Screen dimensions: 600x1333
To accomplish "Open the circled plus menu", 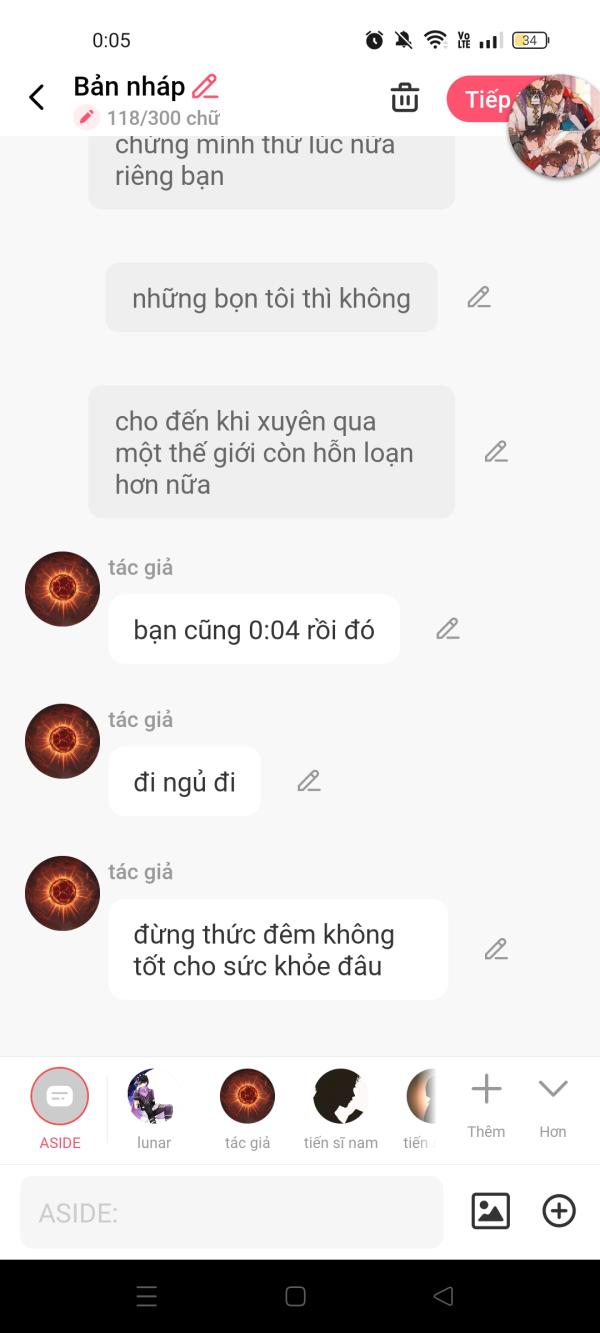I will click(x=559, y=1211).
